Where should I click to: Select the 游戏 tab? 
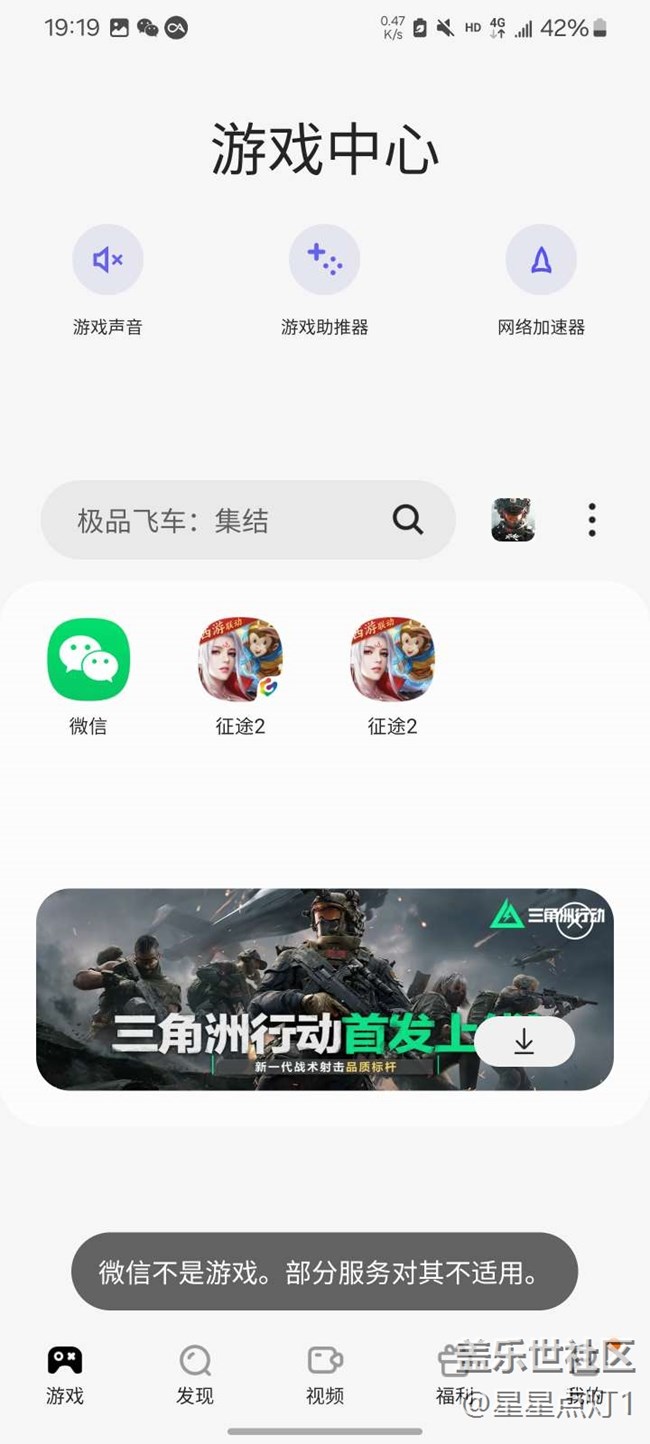(65, 1375)
